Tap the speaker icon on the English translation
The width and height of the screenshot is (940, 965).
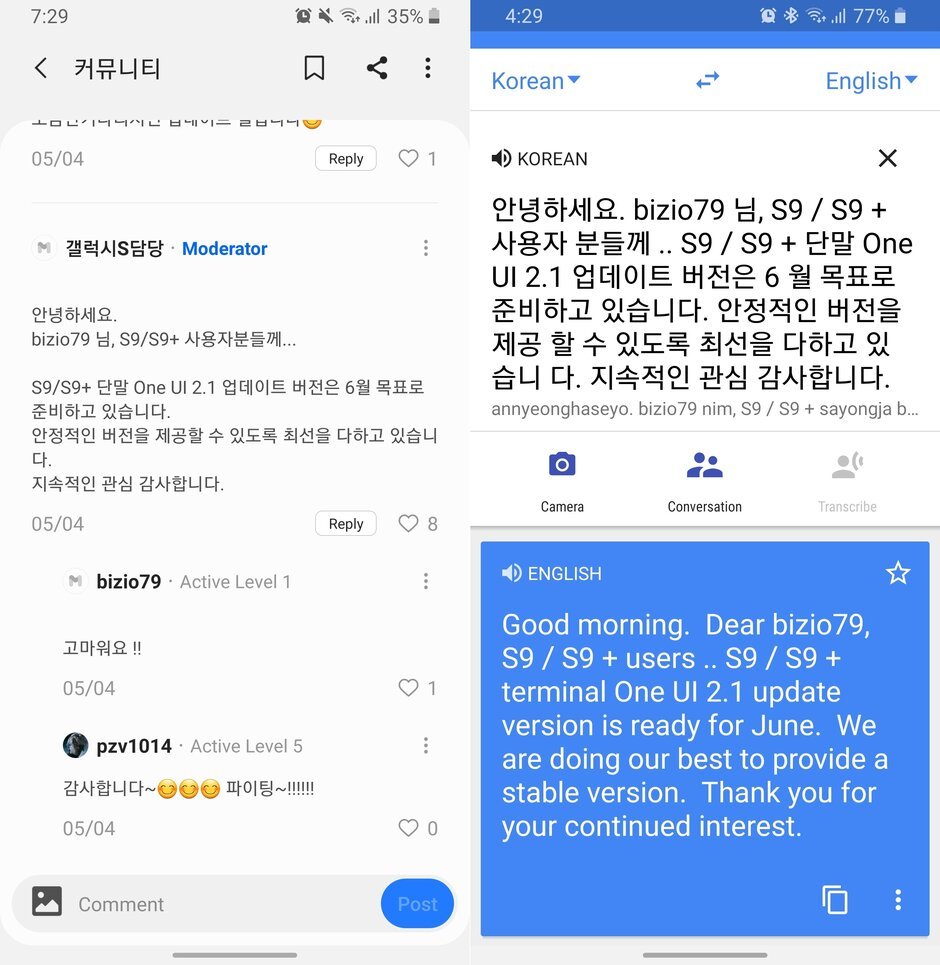click(x=510, y=573)
